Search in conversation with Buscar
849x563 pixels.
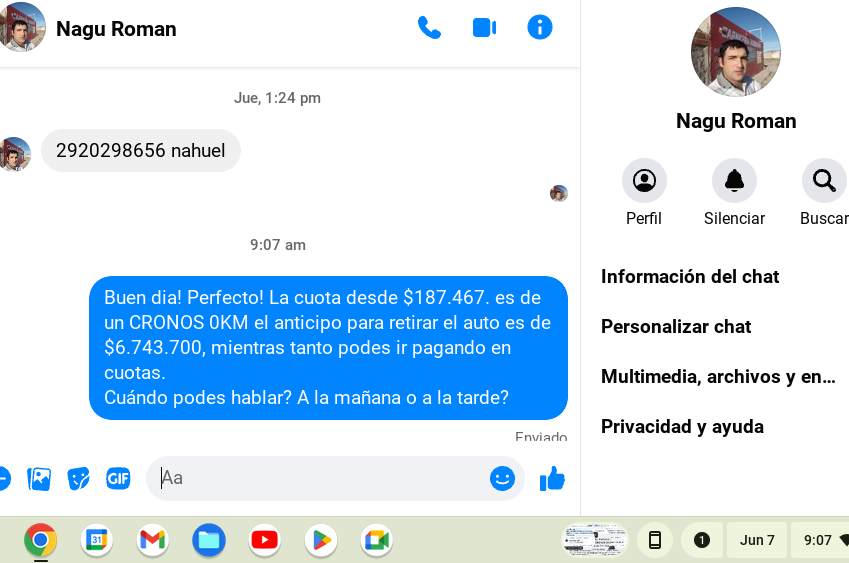pyautogui.click(x=824, y=181)
